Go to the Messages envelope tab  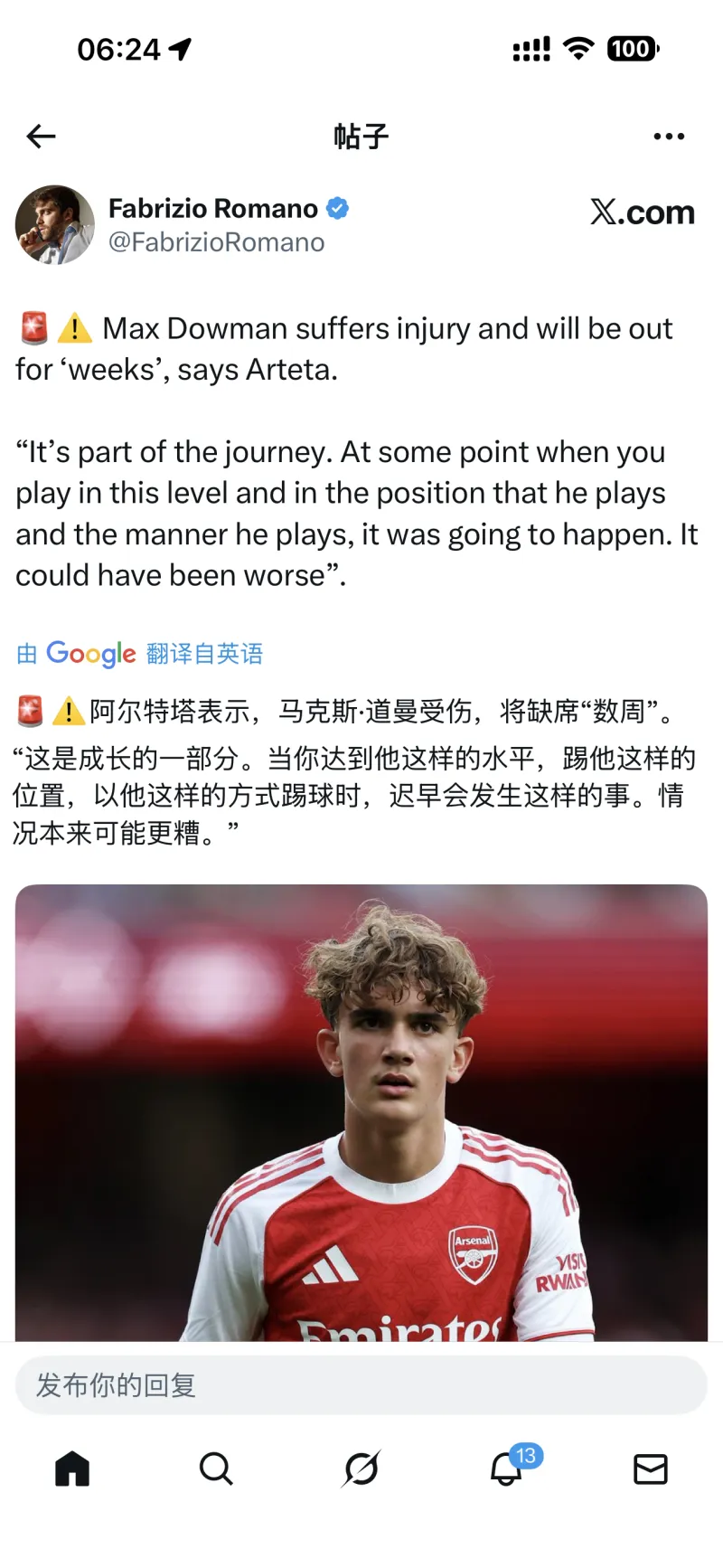[x=651, y=1469]
